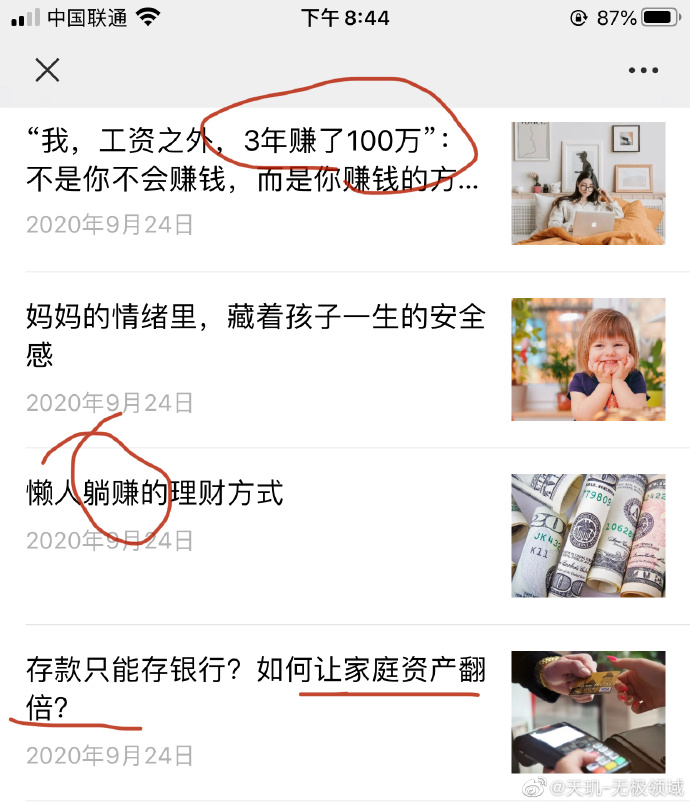Open article 懒人躺赚的理财方式
Screen dimensions: 690x804
[155, 492]
